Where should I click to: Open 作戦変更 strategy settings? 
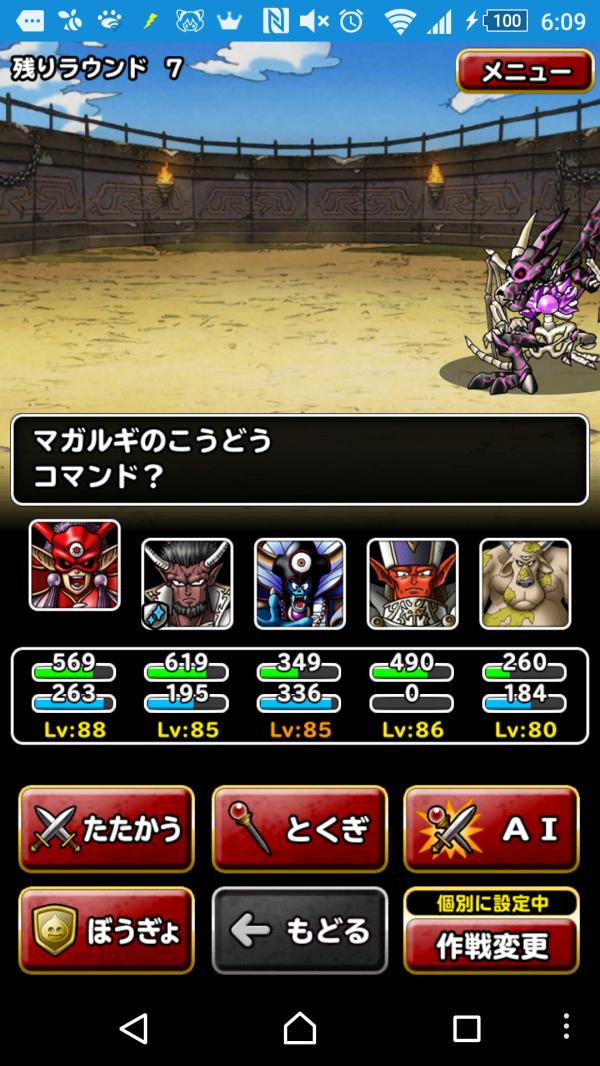[x=491, y=943]
